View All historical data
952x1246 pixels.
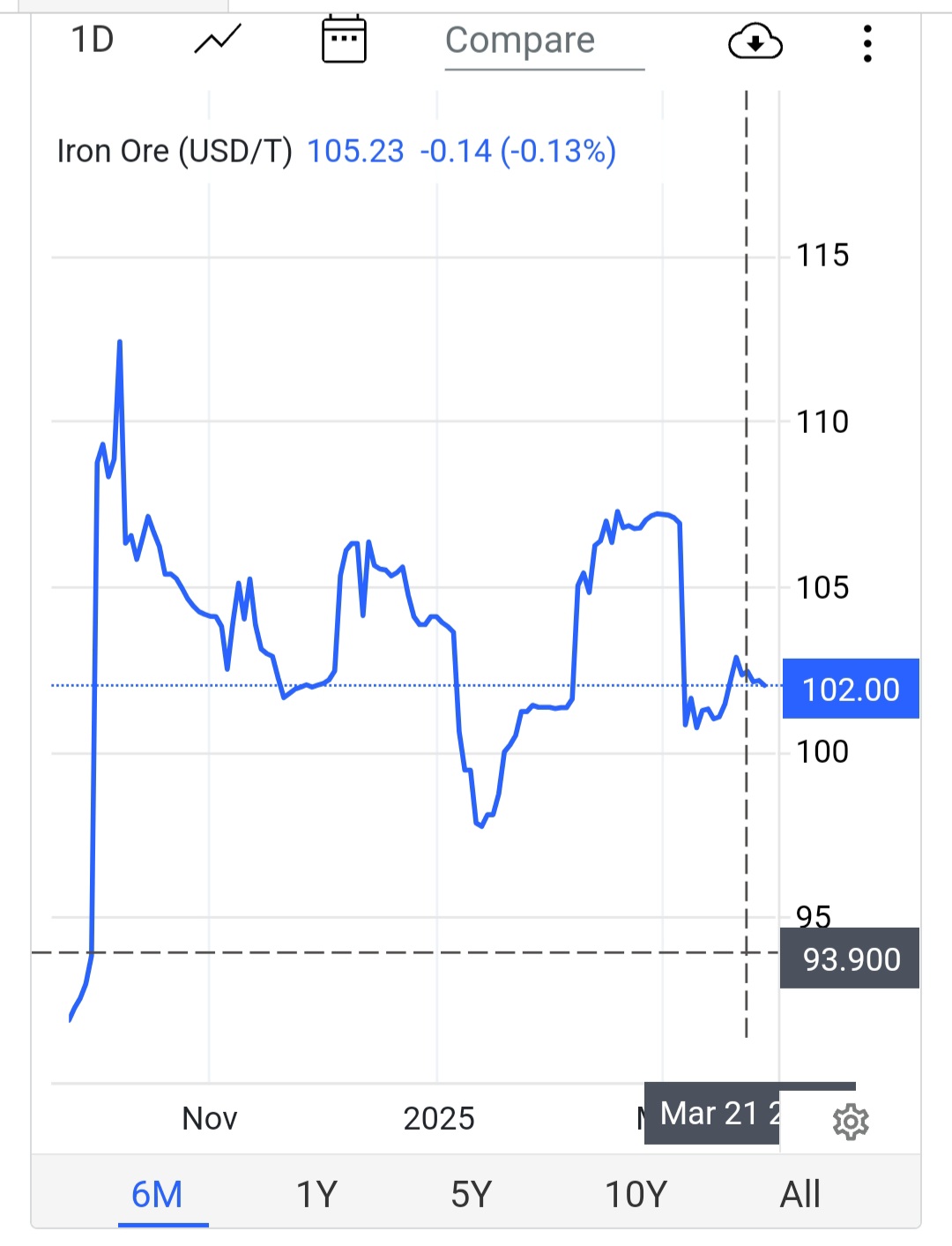click(800, 1195)
